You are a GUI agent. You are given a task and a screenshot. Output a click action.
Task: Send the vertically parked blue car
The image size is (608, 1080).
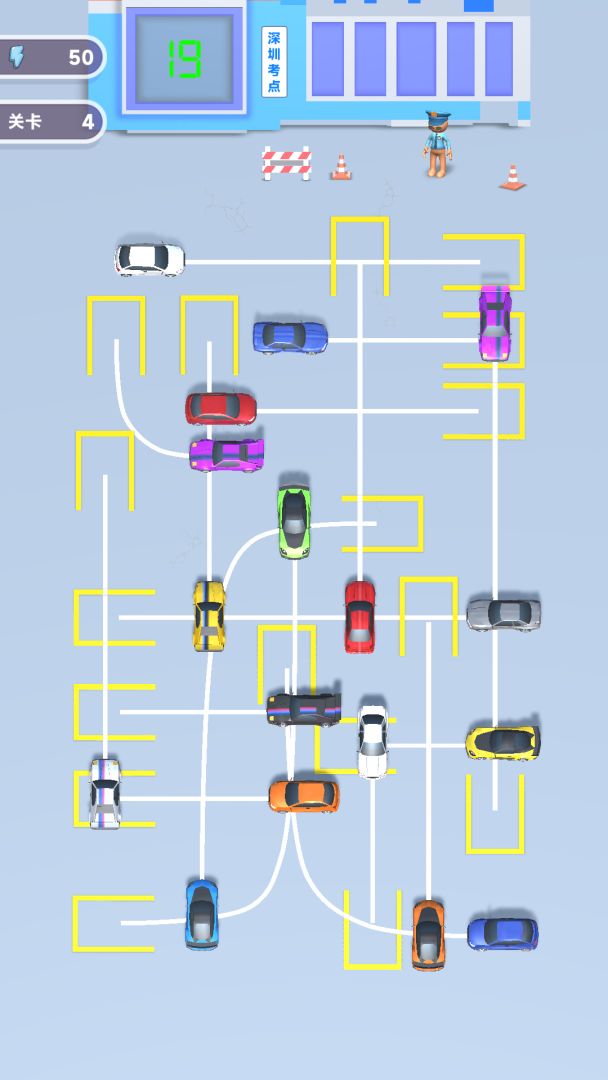(202, 914)
